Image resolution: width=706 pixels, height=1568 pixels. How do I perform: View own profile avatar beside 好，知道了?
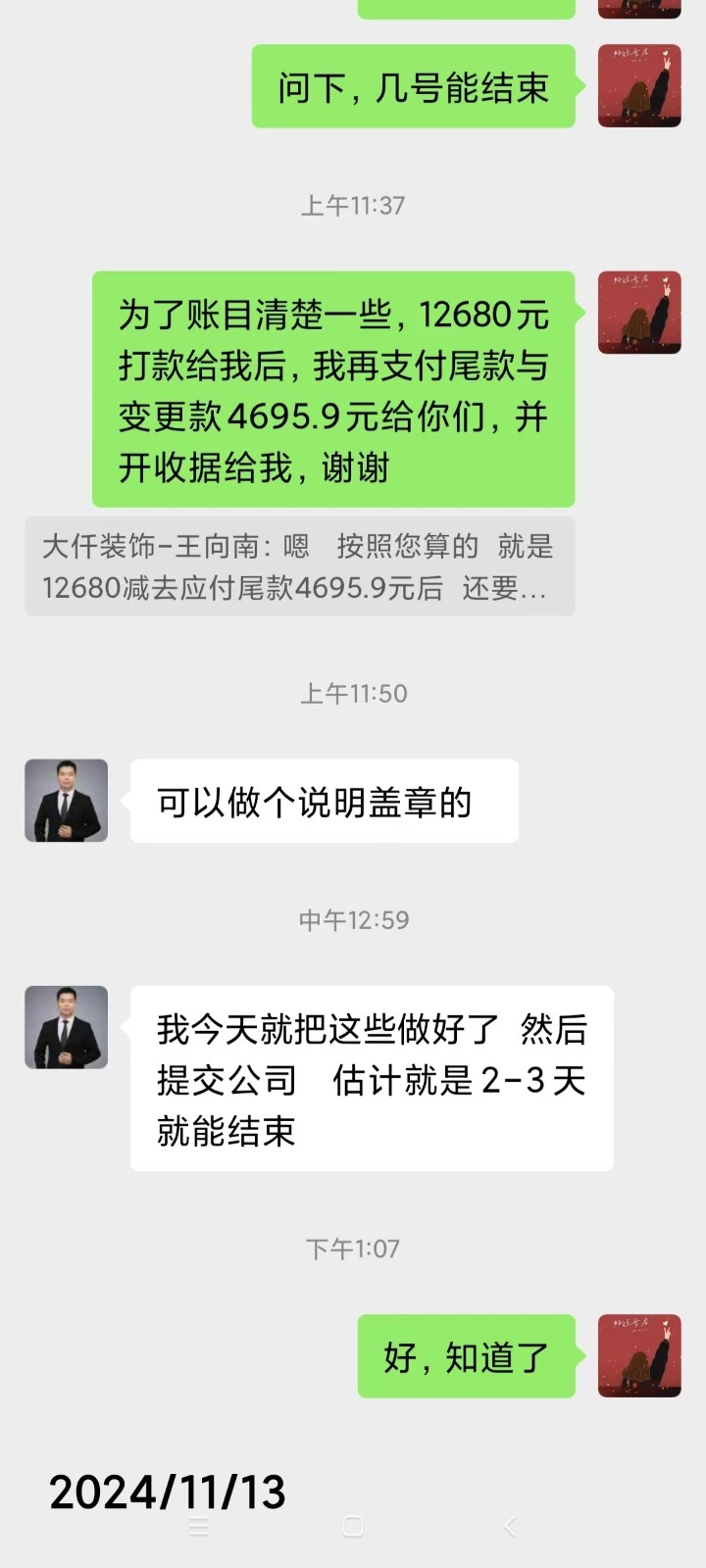639,1355
